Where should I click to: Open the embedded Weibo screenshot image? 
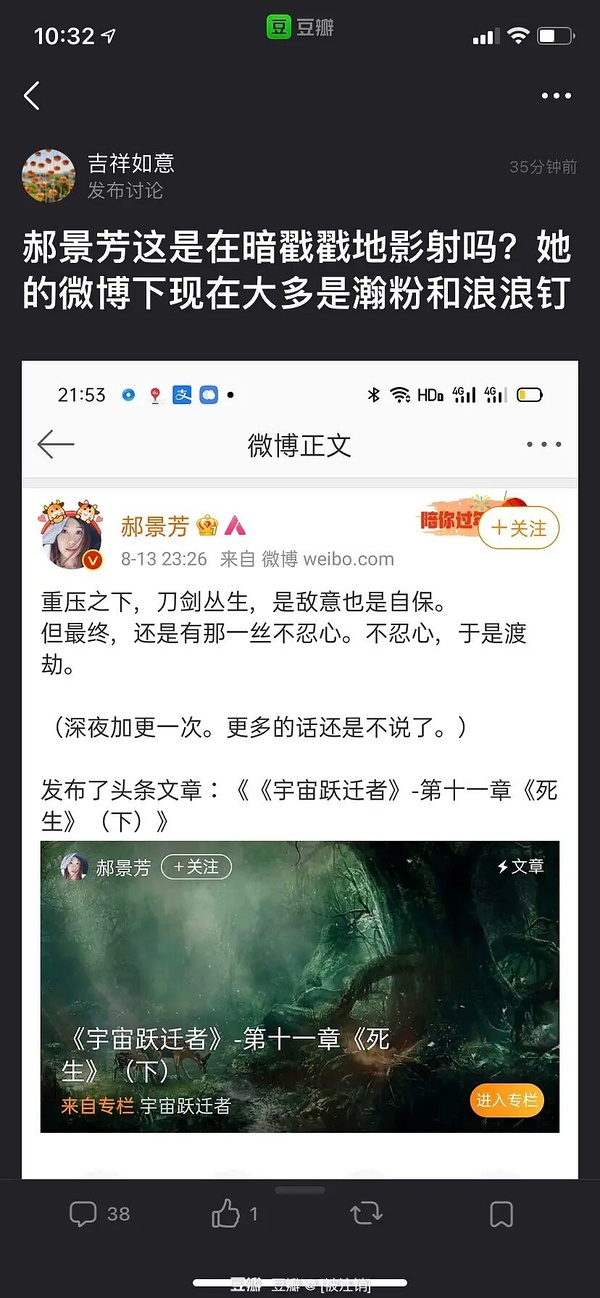pyautogui.click(x=300, y=760)
